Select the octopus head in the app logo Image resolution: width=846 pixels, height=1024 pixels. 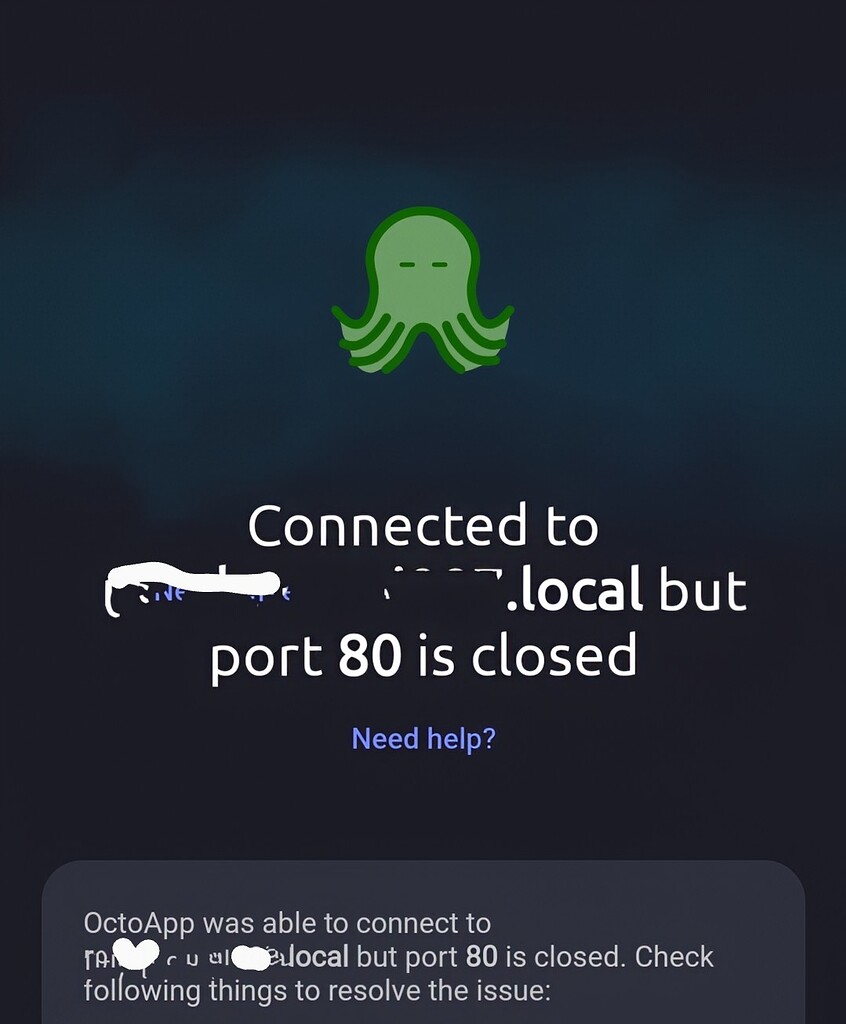(x=423, y=260)
